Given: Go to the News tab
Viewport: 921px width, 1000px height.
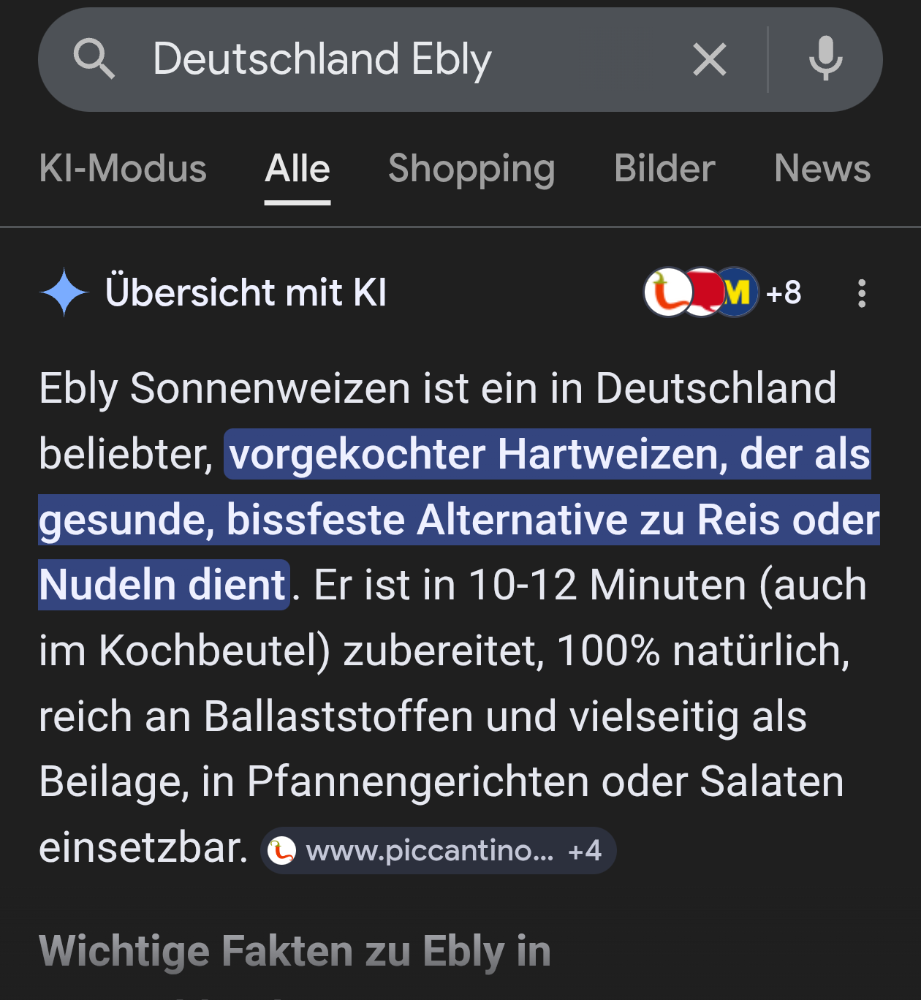Looking at the screenshot, I should pyautogui.click(x=822, y=169).
